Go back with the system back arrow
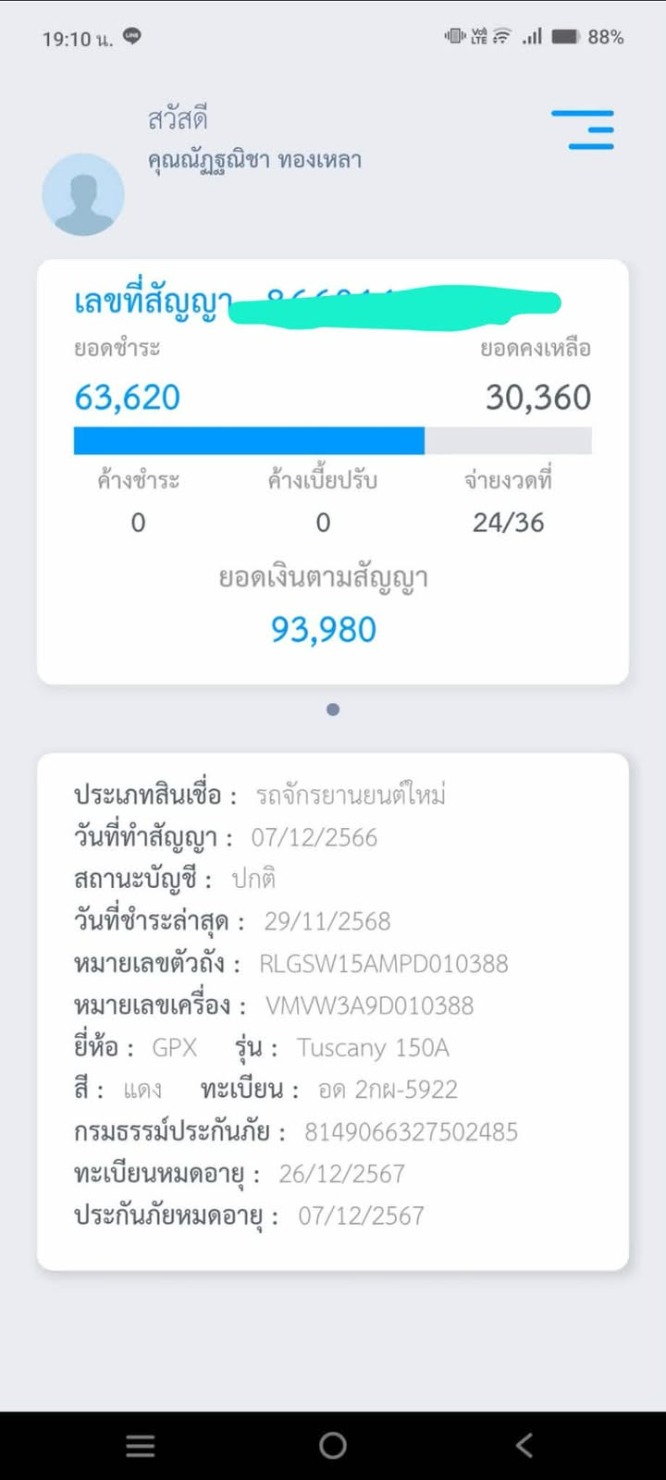The width and height of the screenshot is (666, 1480). [524, 1445]
